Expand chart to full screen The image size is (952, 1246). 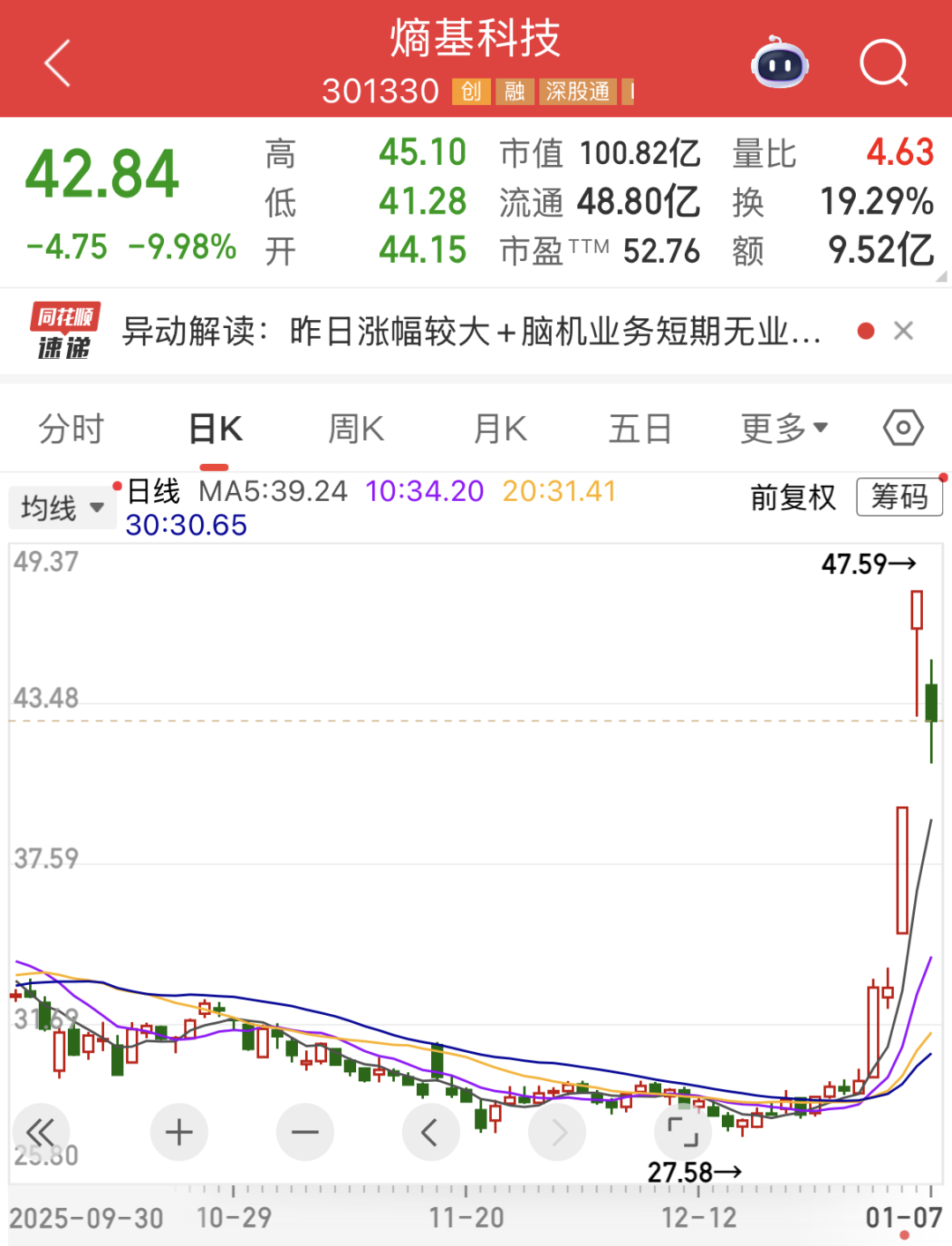tap(682, 1131)
